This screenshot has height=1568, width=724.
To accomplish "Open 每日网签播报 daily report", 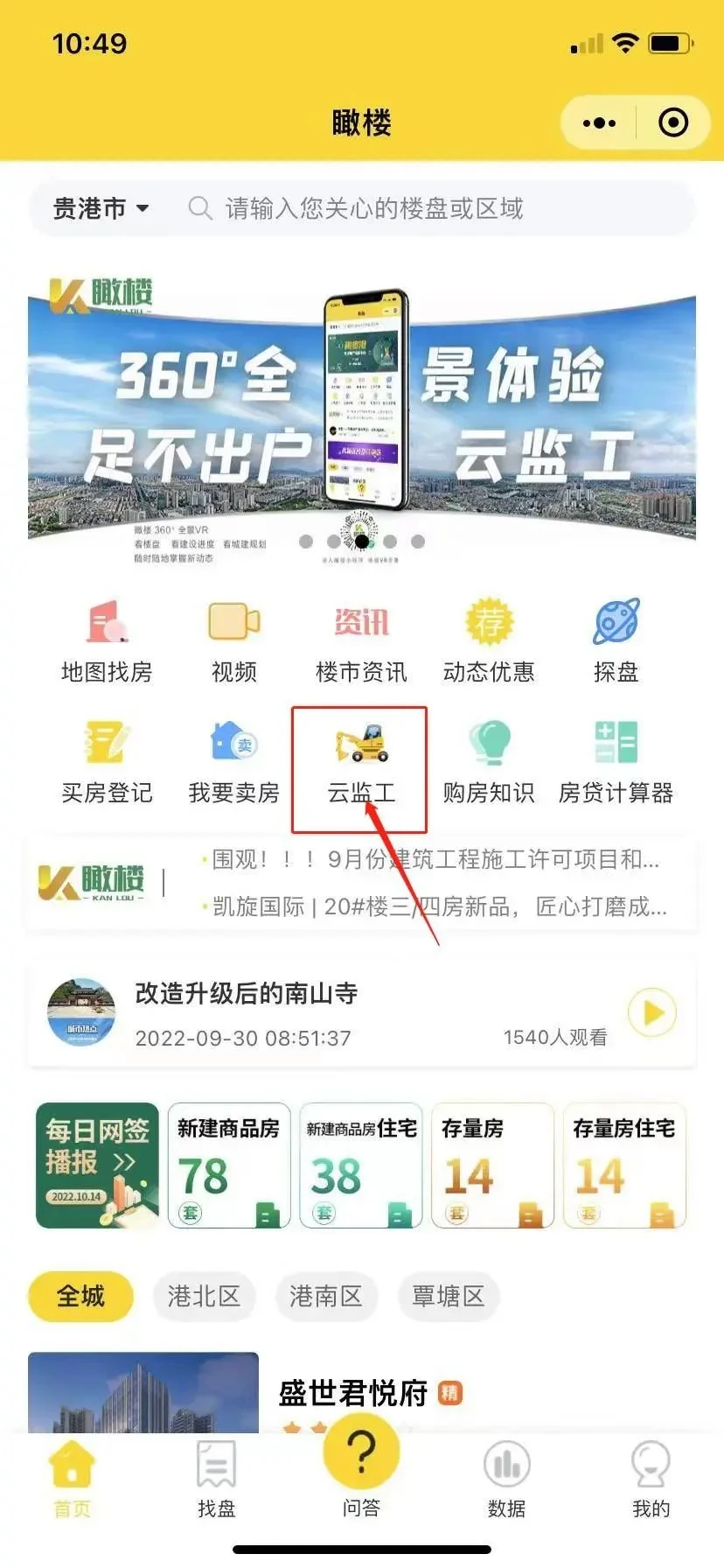I will click(97, 1165).
